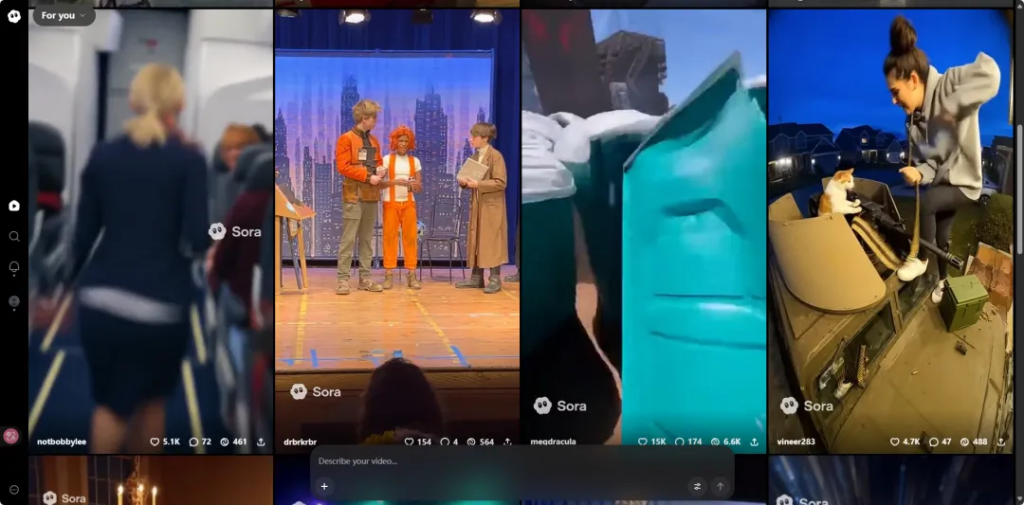Share vineer283's video
The image size is (1024, 505).
[x=1000, y=441]
